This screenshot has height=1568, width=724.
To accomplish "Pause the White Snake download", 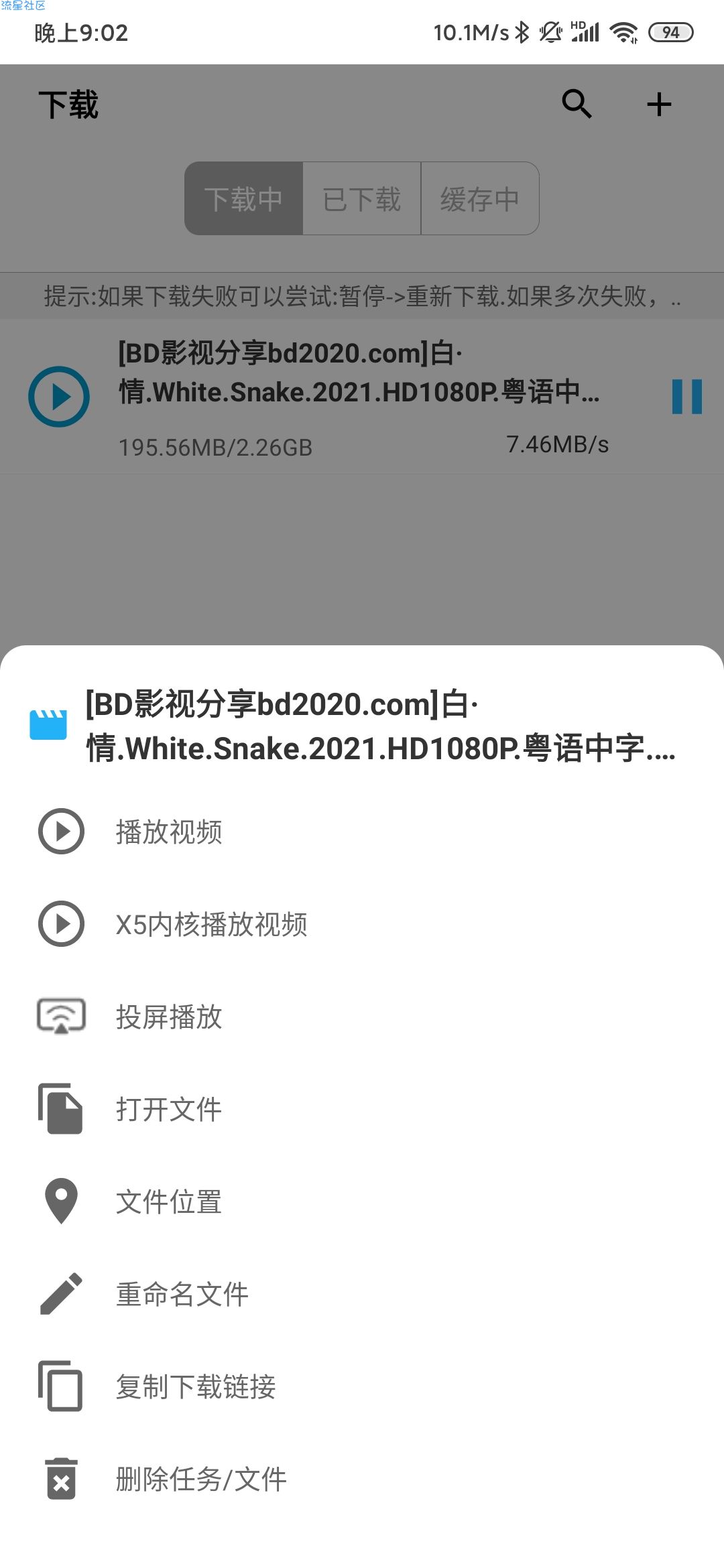I will click(x=686, y=397).
